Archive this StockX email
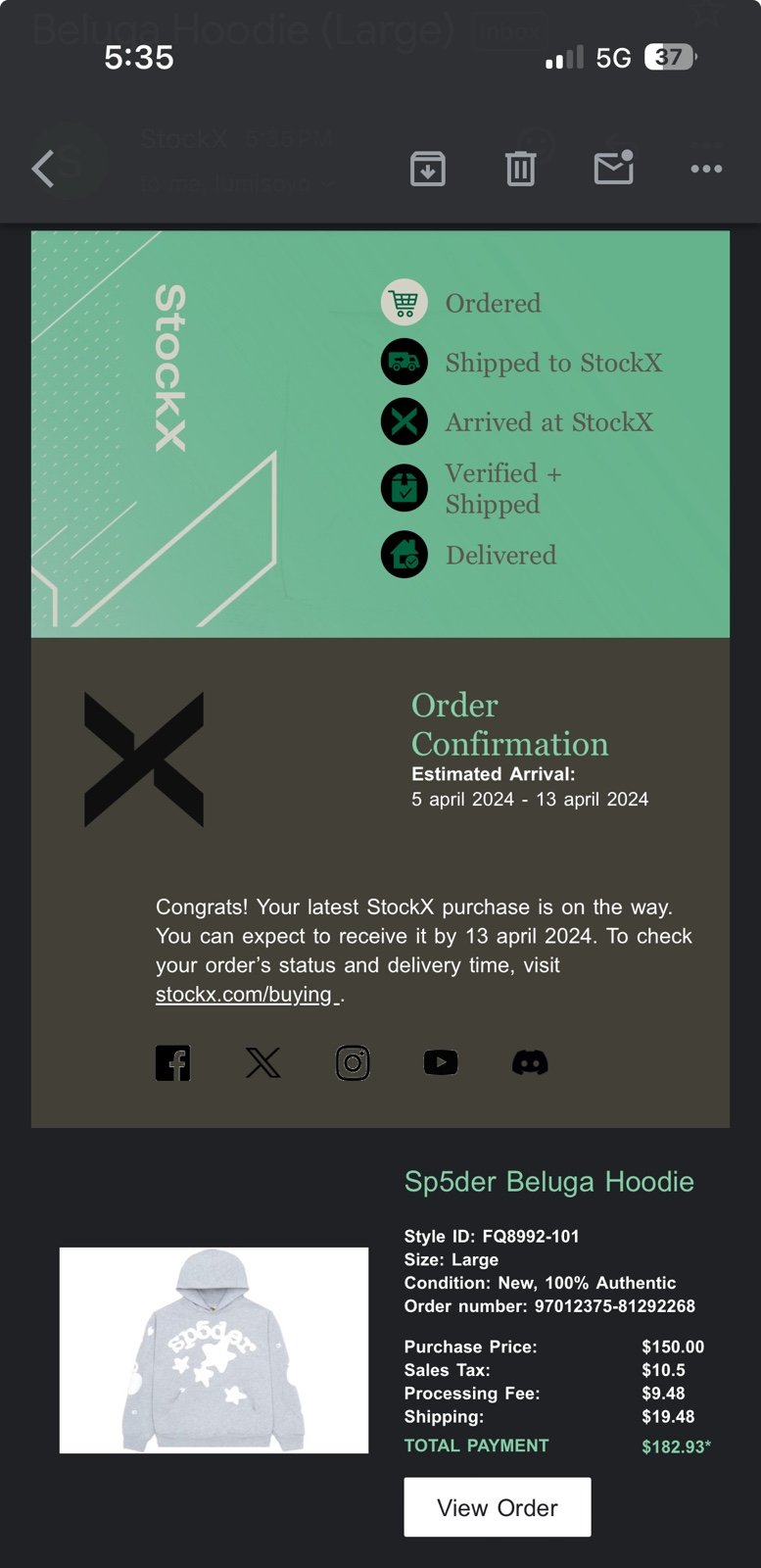761x1568 pixels. [x=427, y=169]
